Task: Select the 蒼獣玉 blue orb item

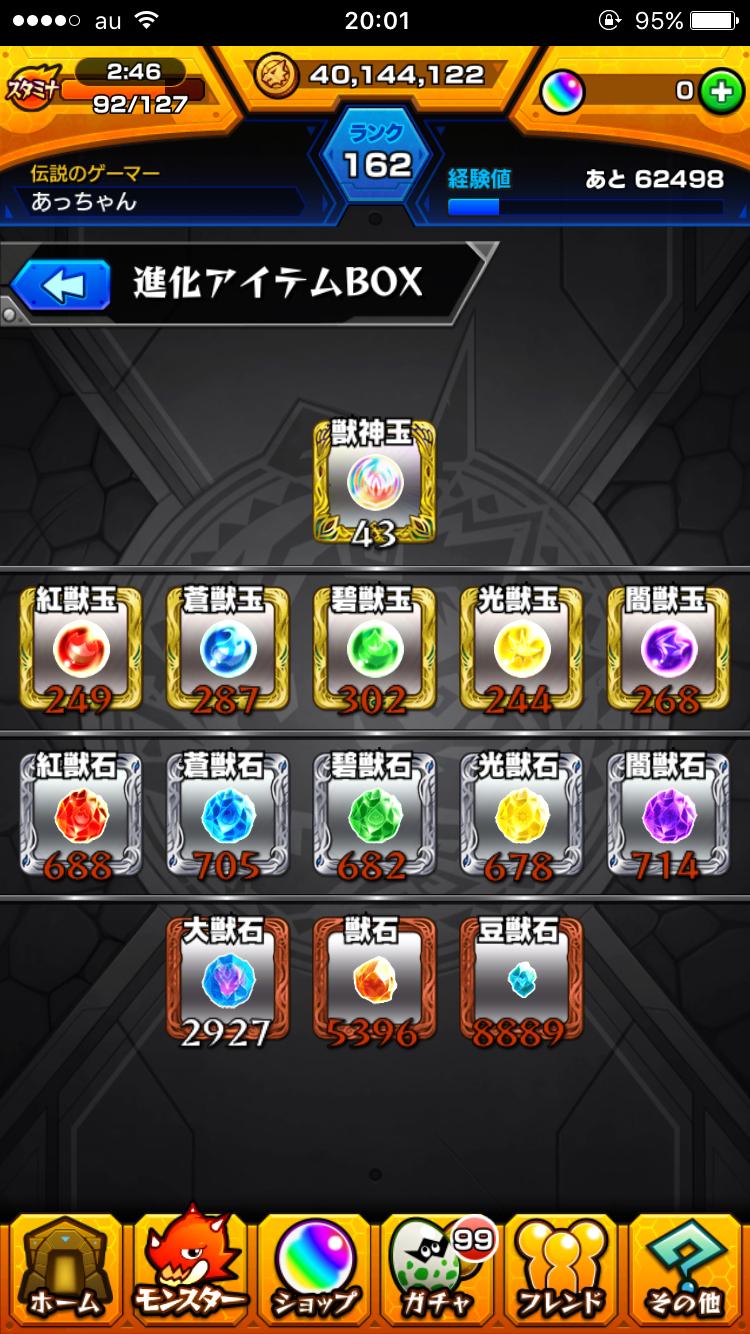Action: tap(227, 646)
